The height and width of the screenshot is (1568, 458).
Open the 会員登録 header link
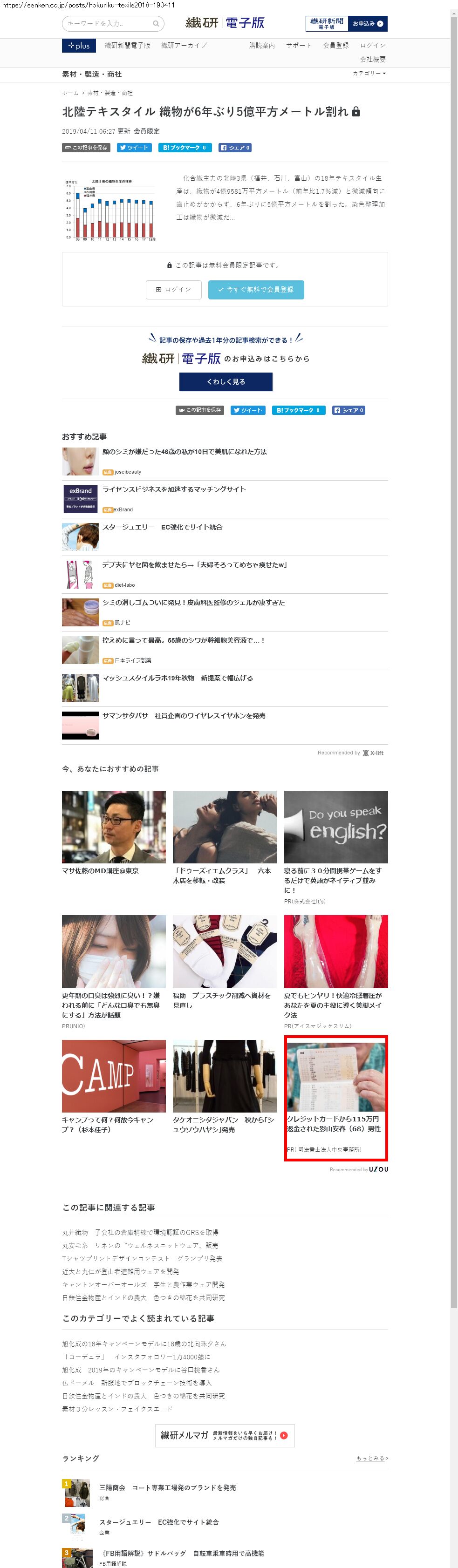(335, 46)
